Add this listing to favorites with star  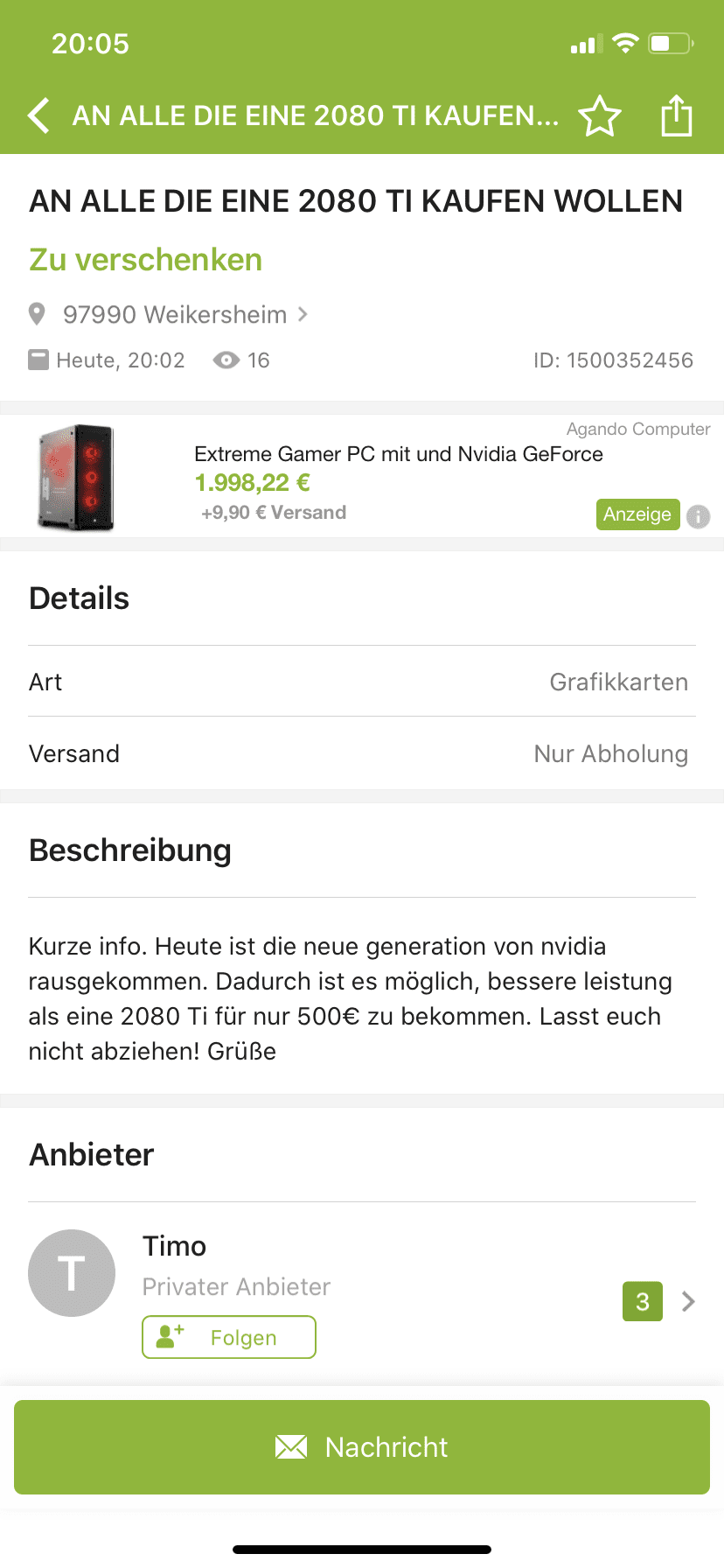(x=600, y=115)
